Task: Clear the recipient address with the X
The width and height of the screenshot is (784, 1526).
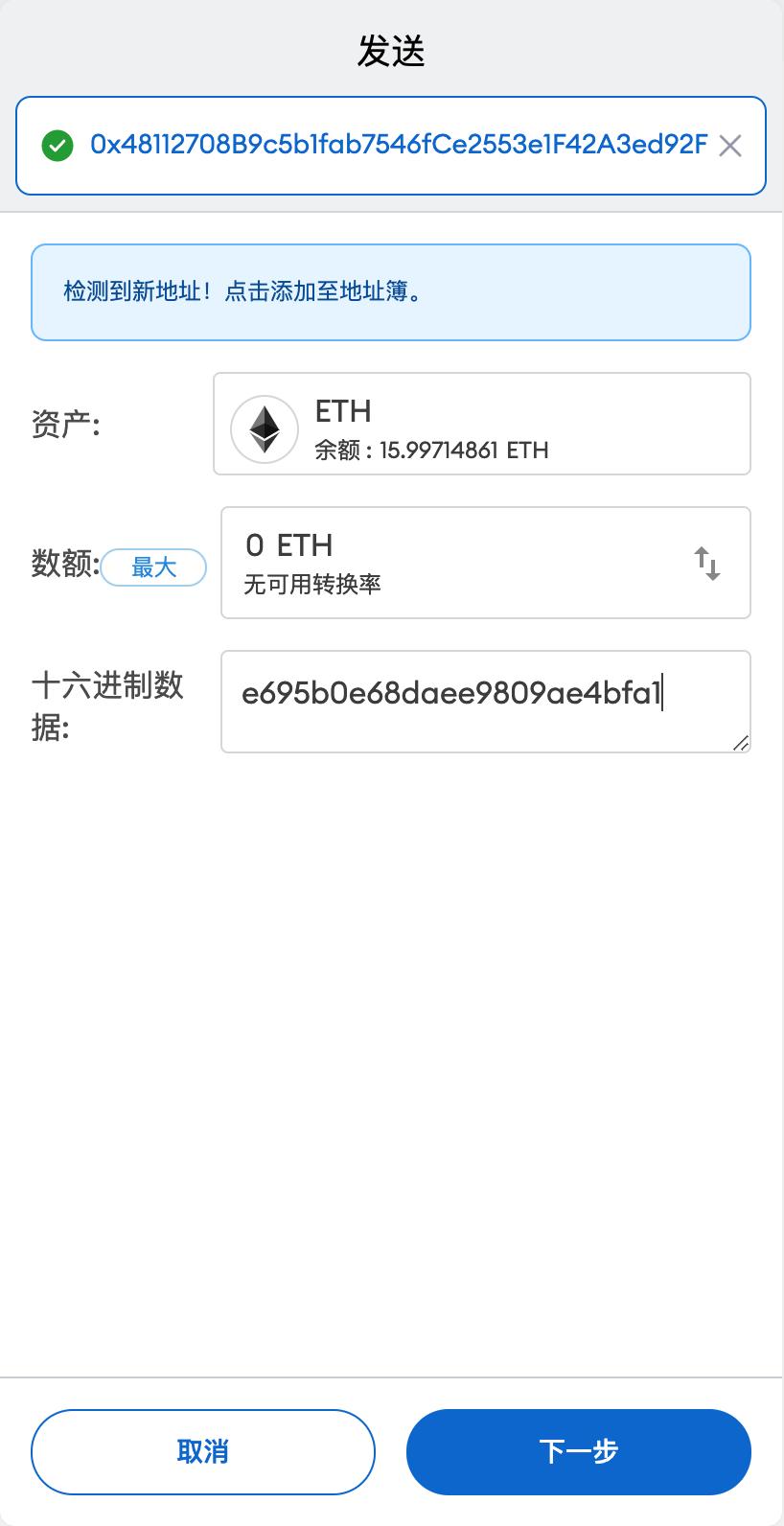Action: coord(730,146)
